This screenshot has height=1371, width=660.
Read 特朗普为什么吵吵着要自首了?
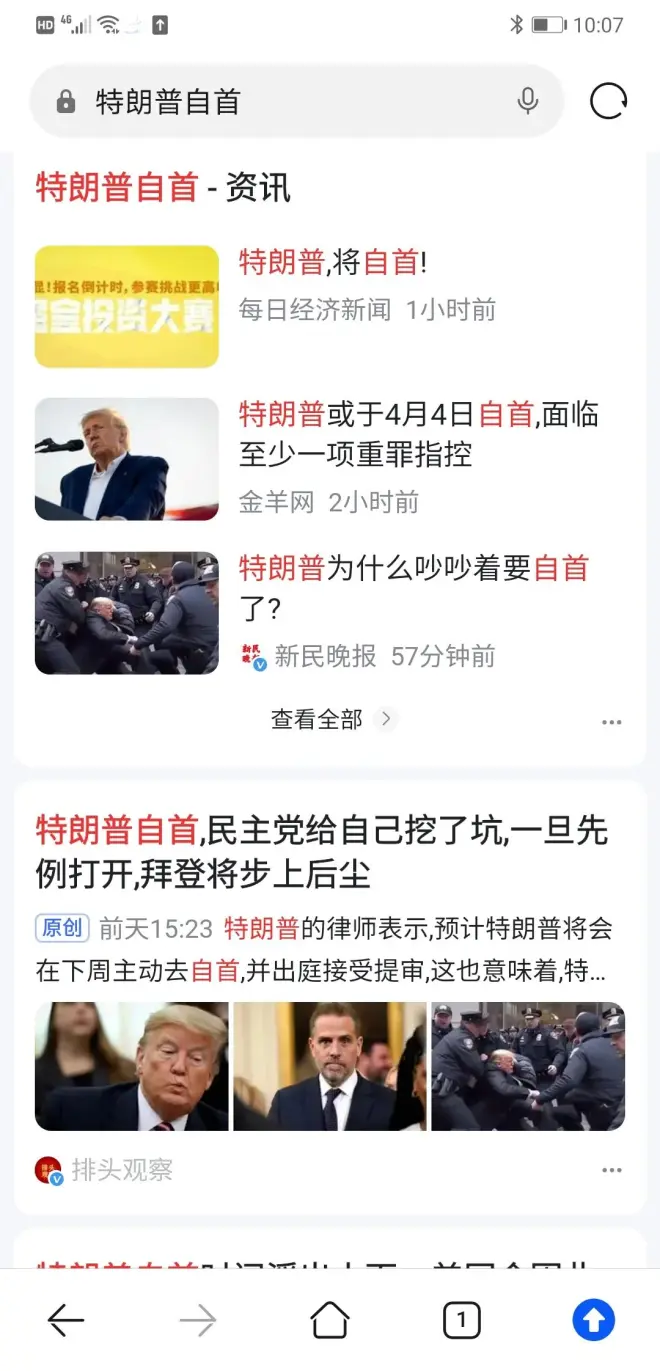coord(413,588)
